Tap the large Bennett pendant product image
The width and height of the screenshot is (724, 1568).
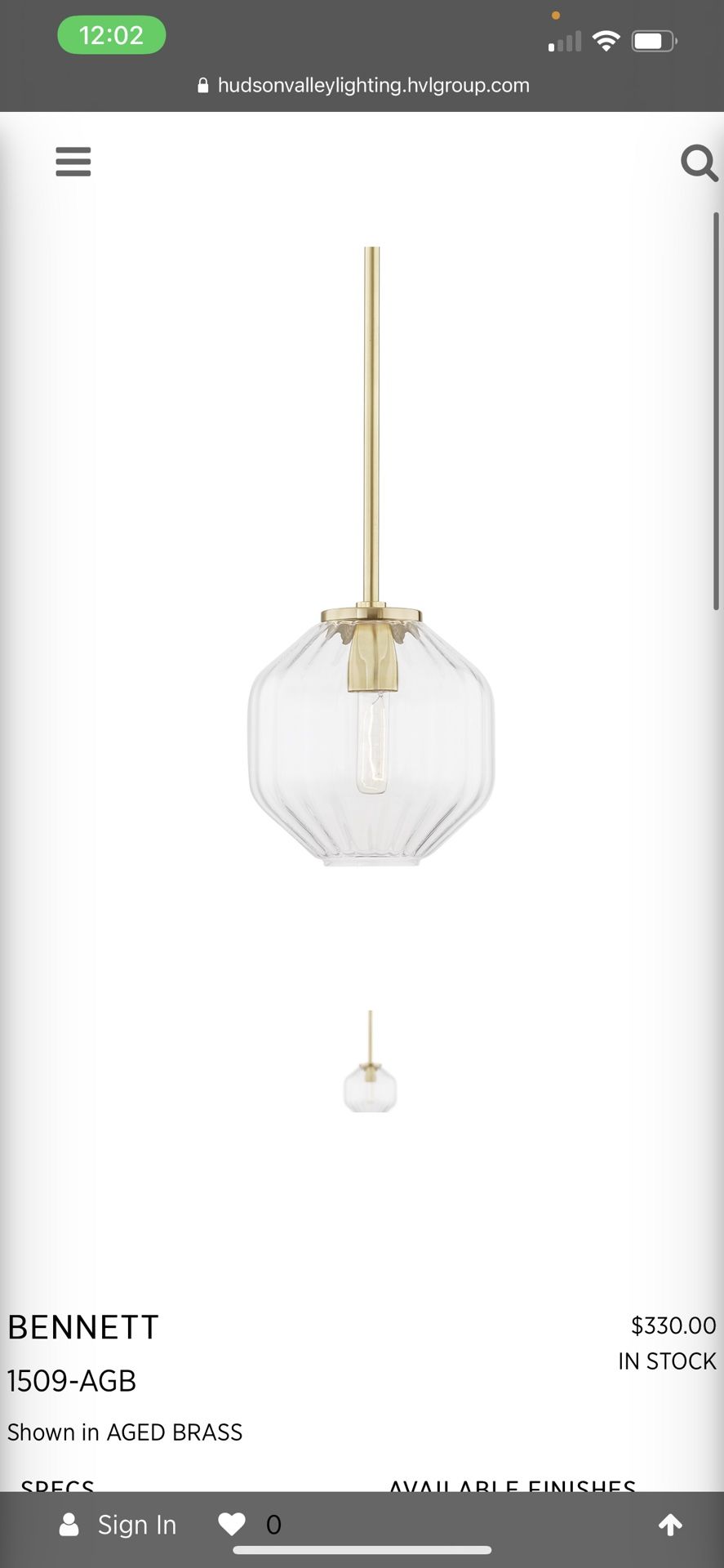click(371, 557)
